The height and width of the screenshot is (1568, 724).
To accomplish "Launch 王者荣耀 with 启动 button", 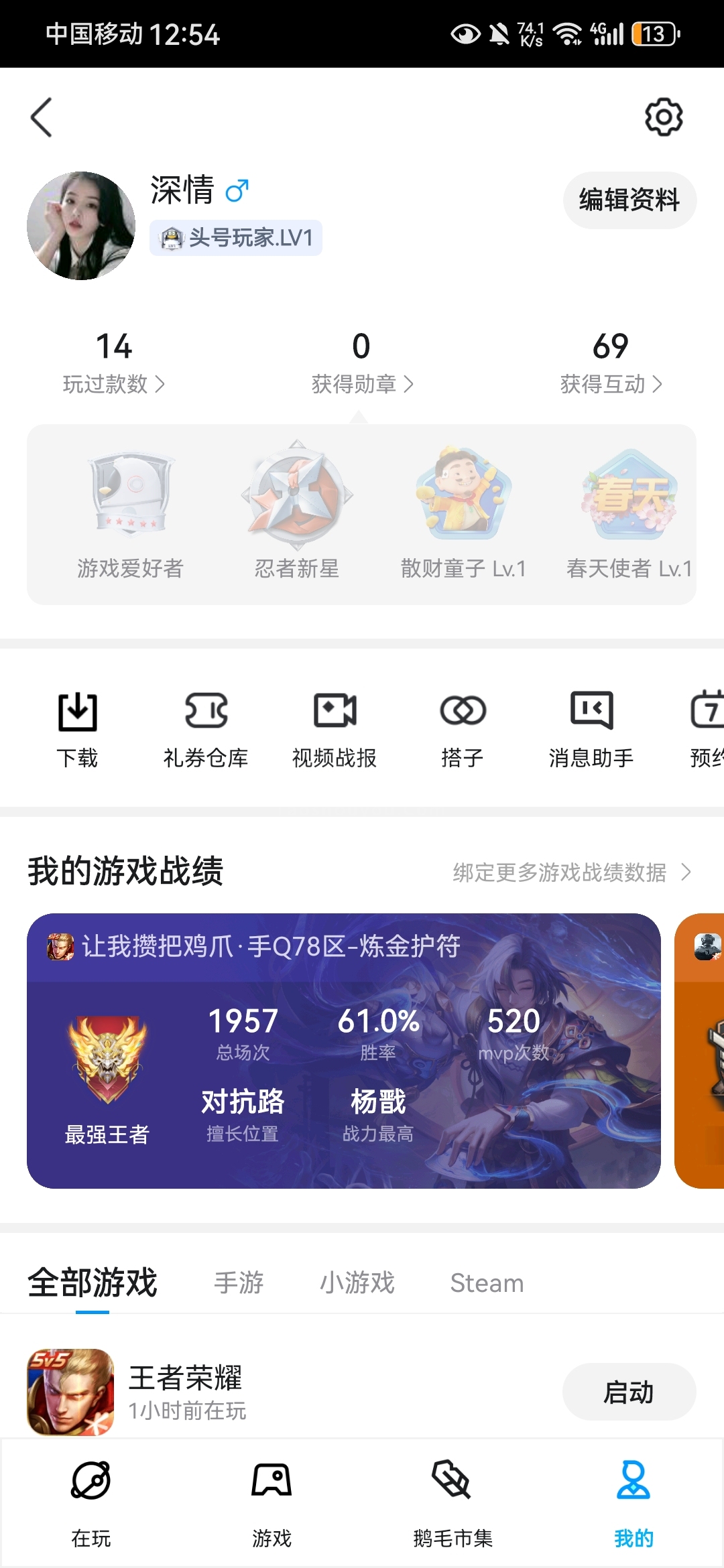I will click(629, 1392).
